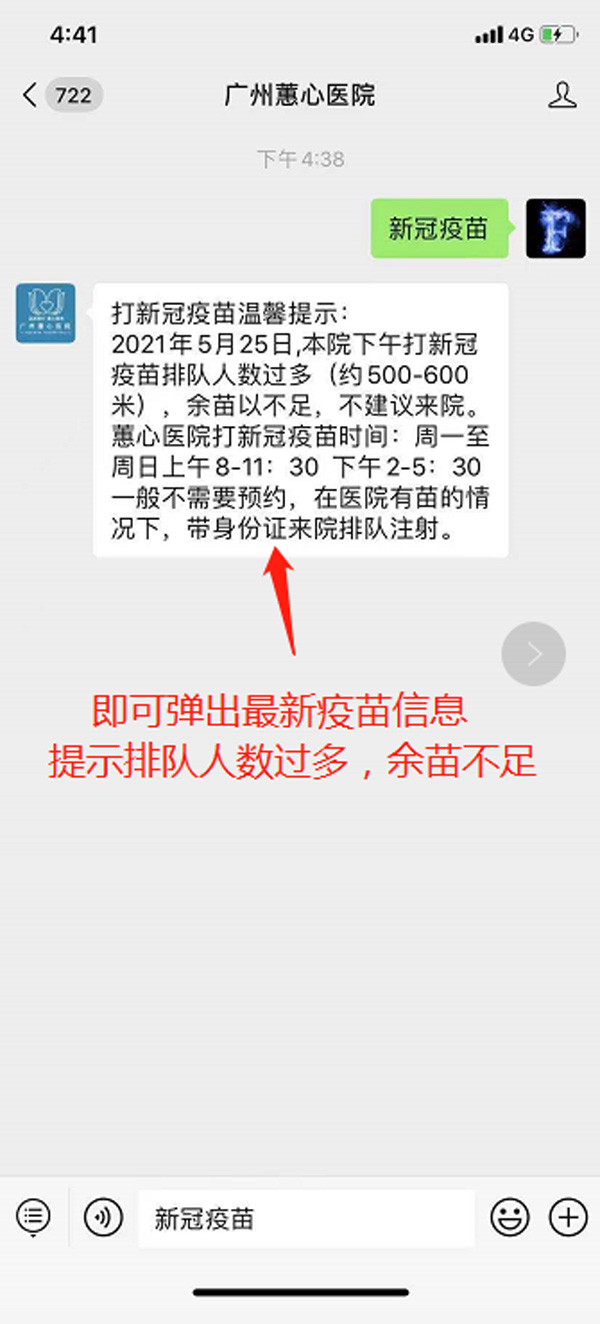Viewport: 600px width, 1324px height.
Task: Focus the message field containing 新冠疫苗
Action: click(305, 1218)
